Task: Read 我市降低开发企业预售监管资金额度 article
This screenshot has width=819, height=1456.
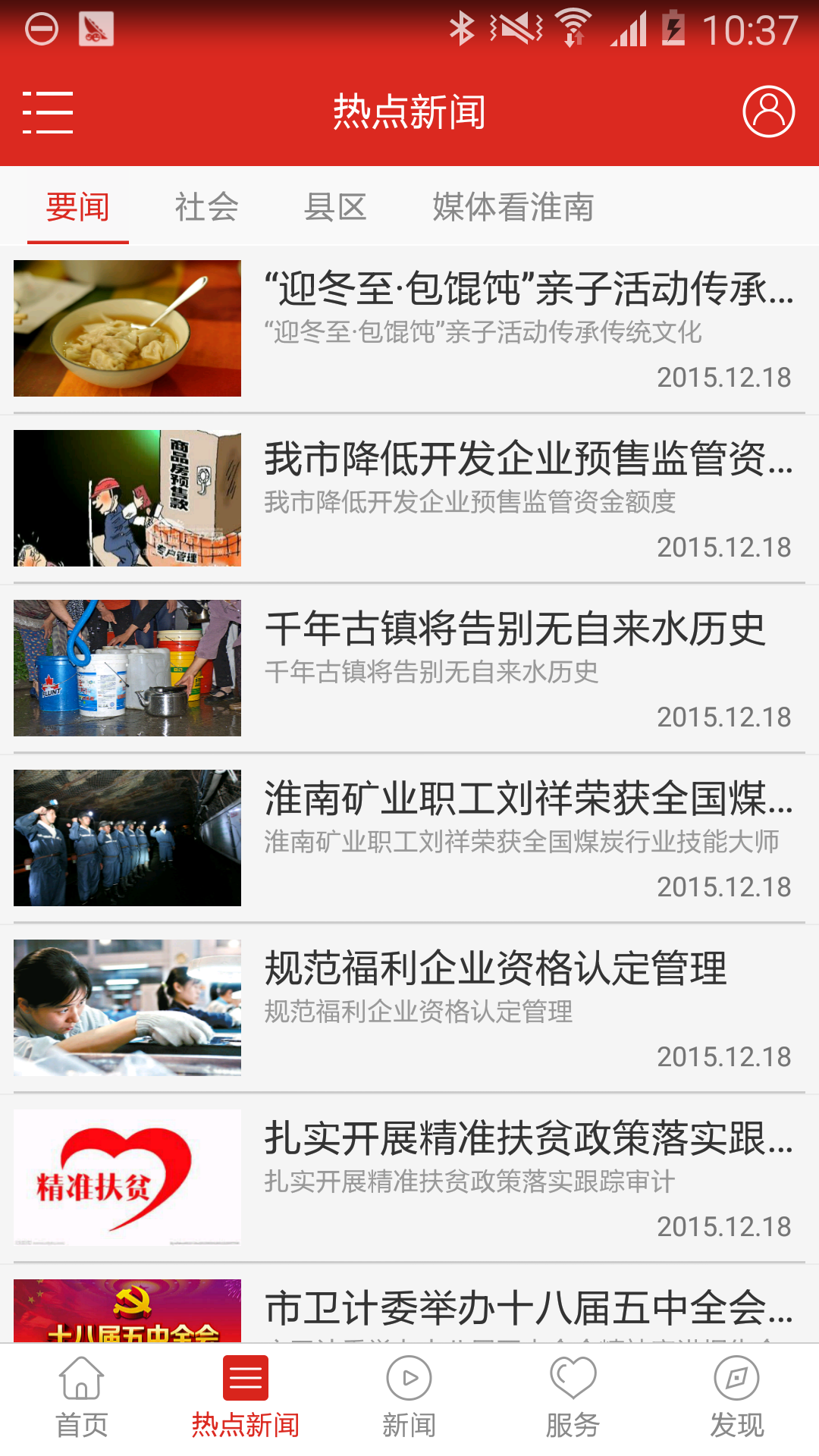Action: pos(409,499)
